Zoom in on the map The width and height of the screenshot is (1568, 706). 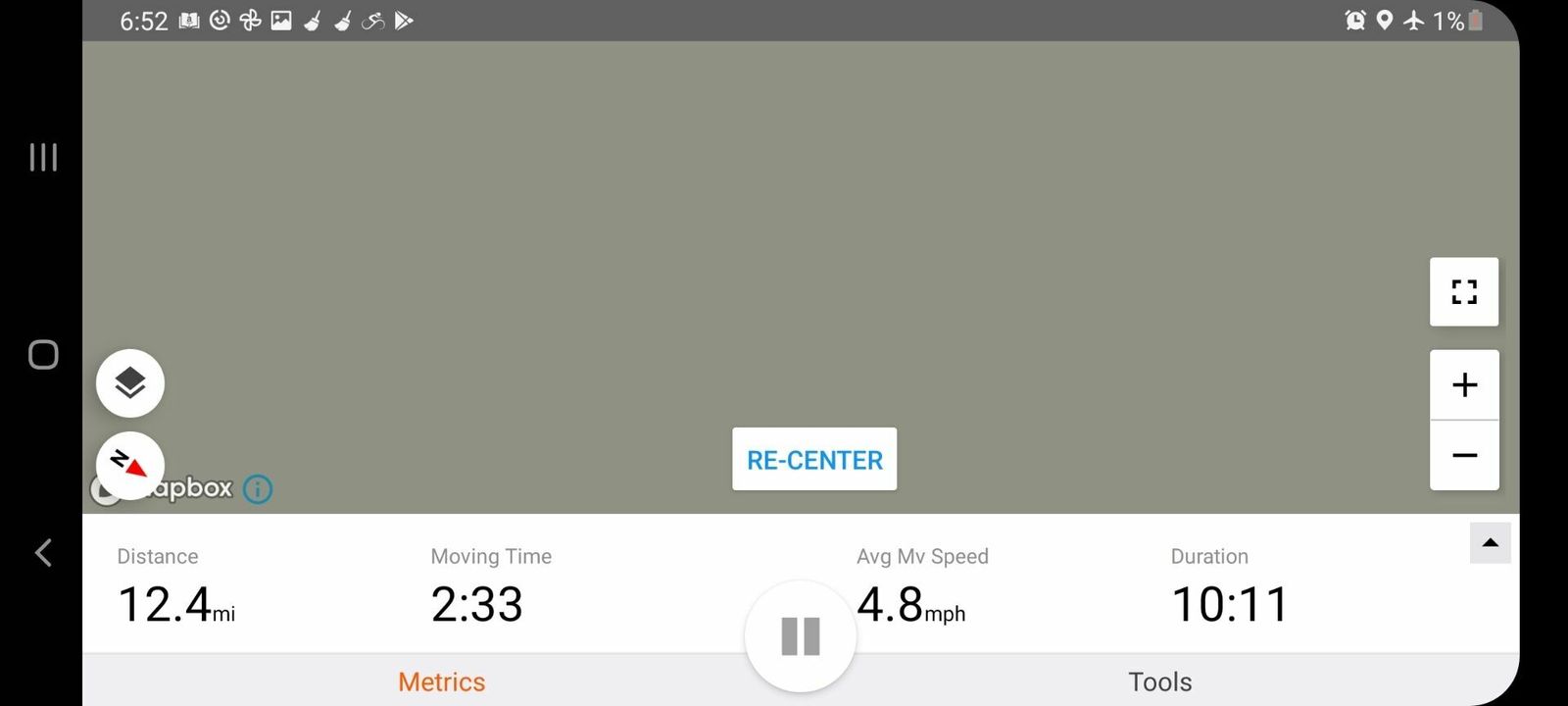click(x=1464, y=385)
